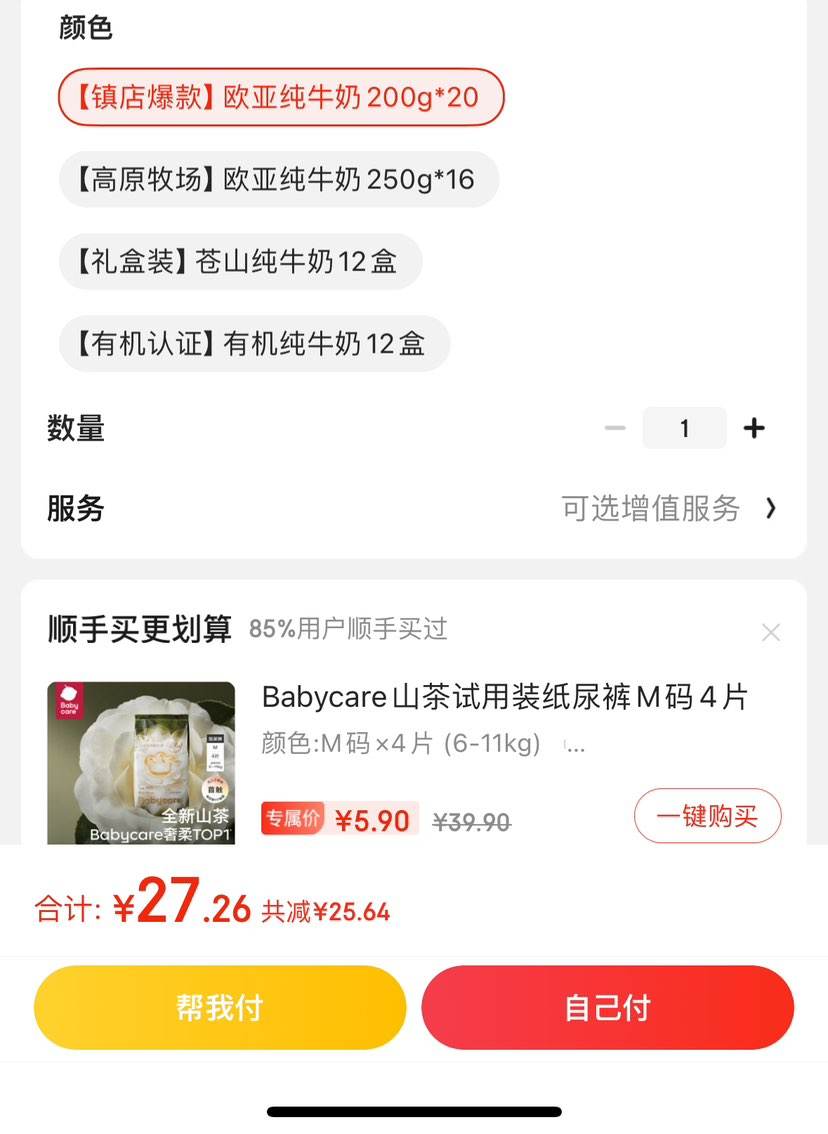Tap 自己付 to pay yourself
The width and height of the screenshot is (828, 1134).
(x=607, y=1007)
